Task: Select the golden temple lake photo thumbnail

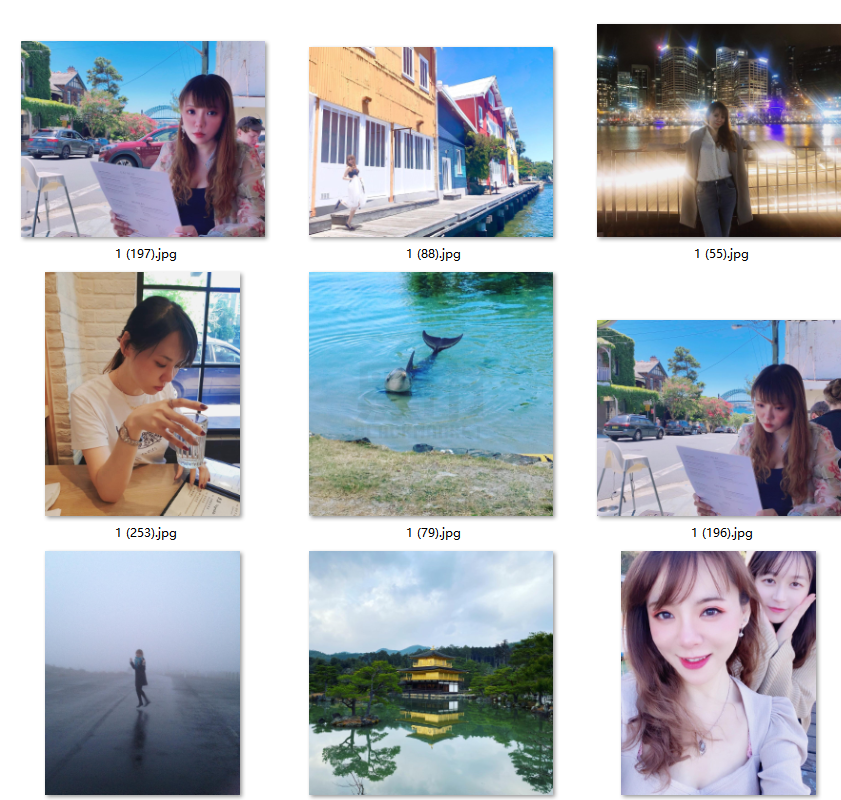Action: 431,672
